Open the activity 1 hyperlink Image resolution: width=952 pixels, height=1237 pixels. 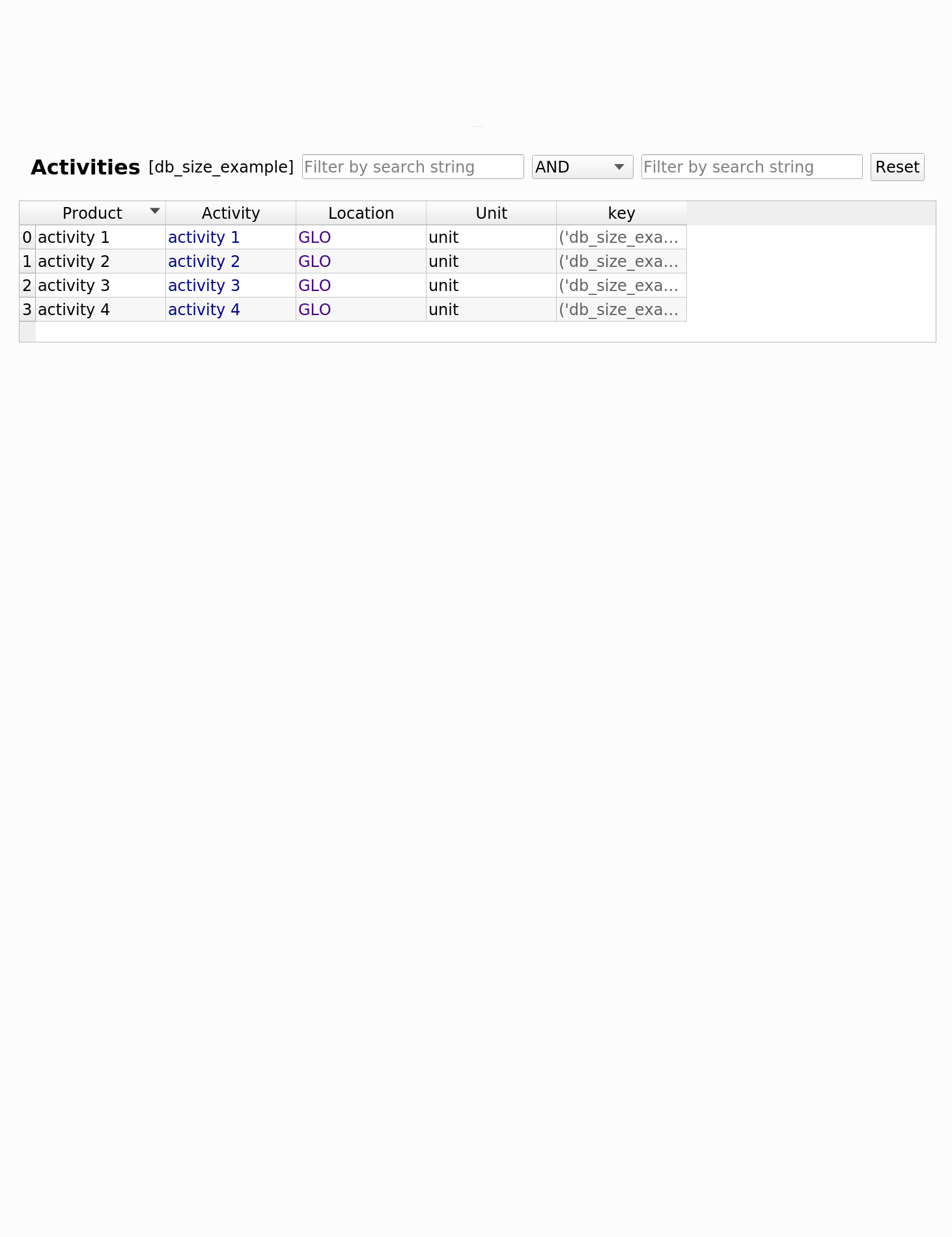(x=204, y=237)
